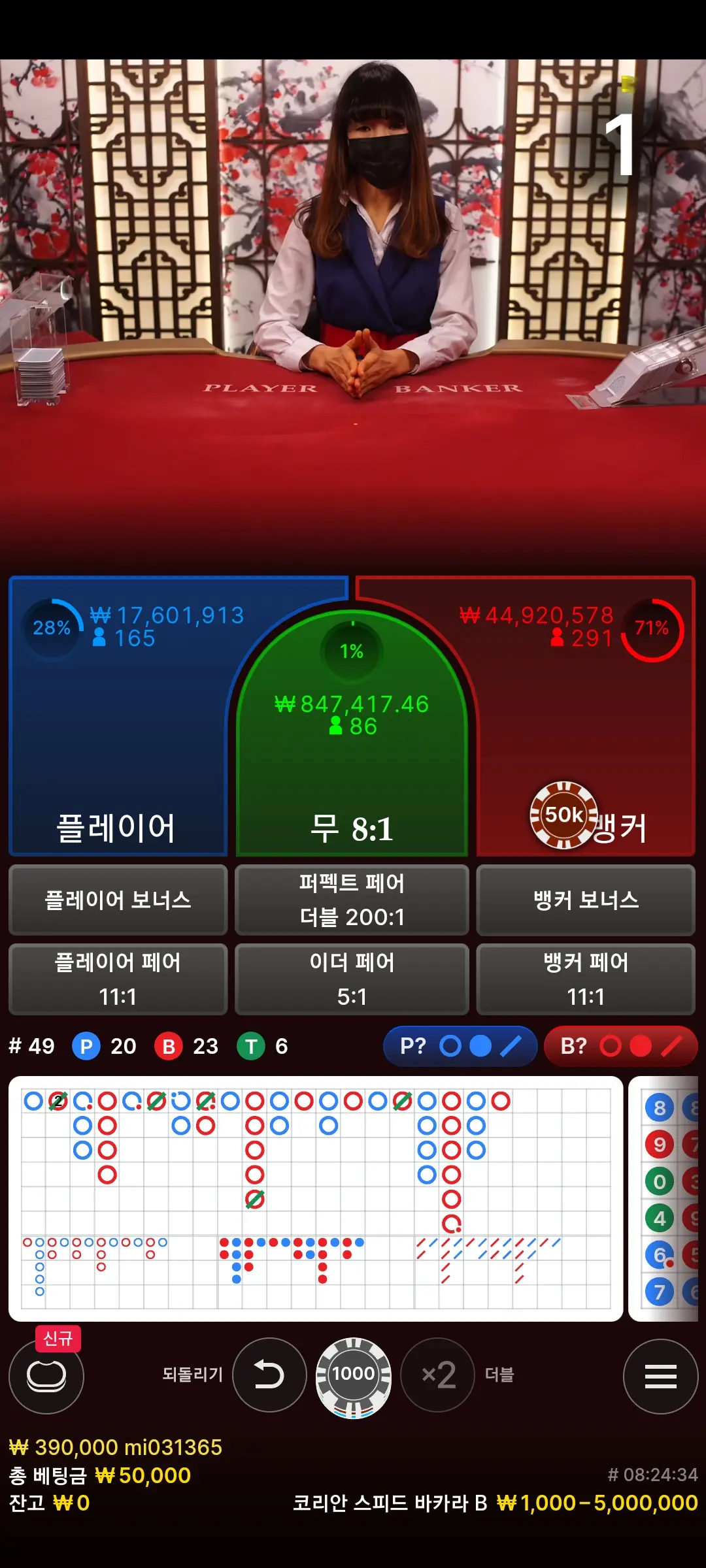Open the hamburger menu
This screenshot has height=1568, width=706.
click(661, 1376)
